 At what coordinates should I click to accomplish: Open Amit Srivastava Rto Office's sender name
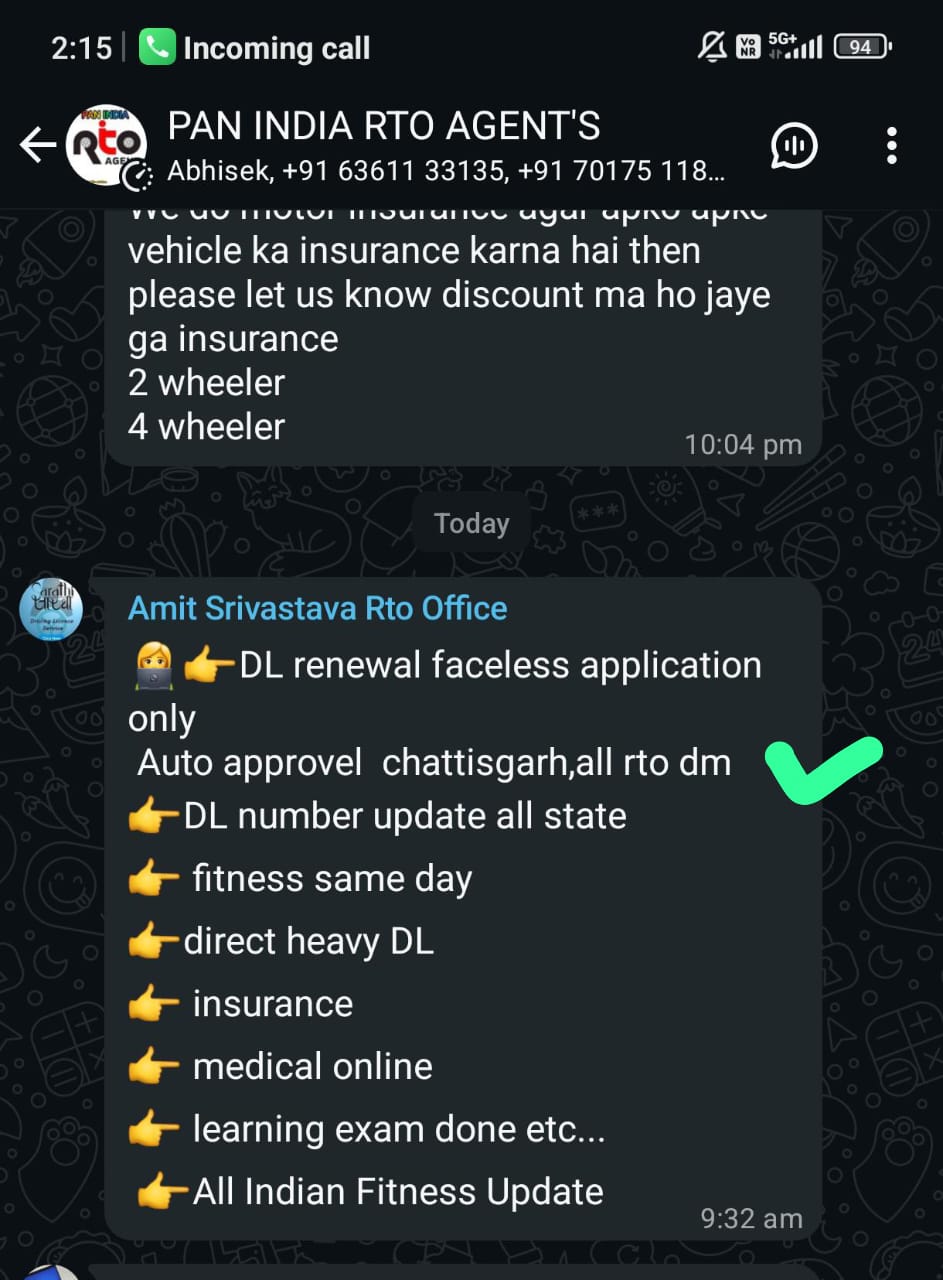click(x=317, y=608)
